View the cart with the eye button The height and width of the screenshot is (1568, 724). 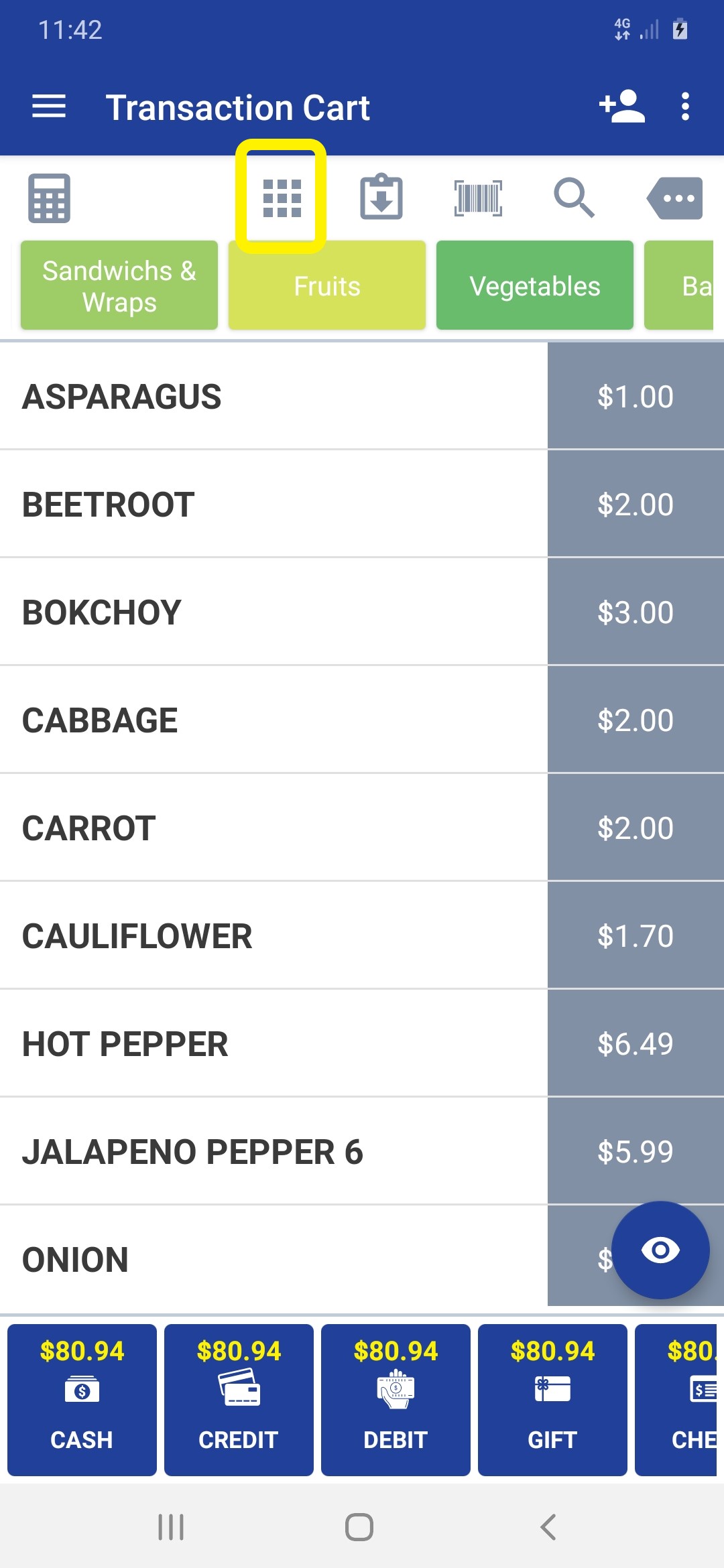coord(660,1250)
